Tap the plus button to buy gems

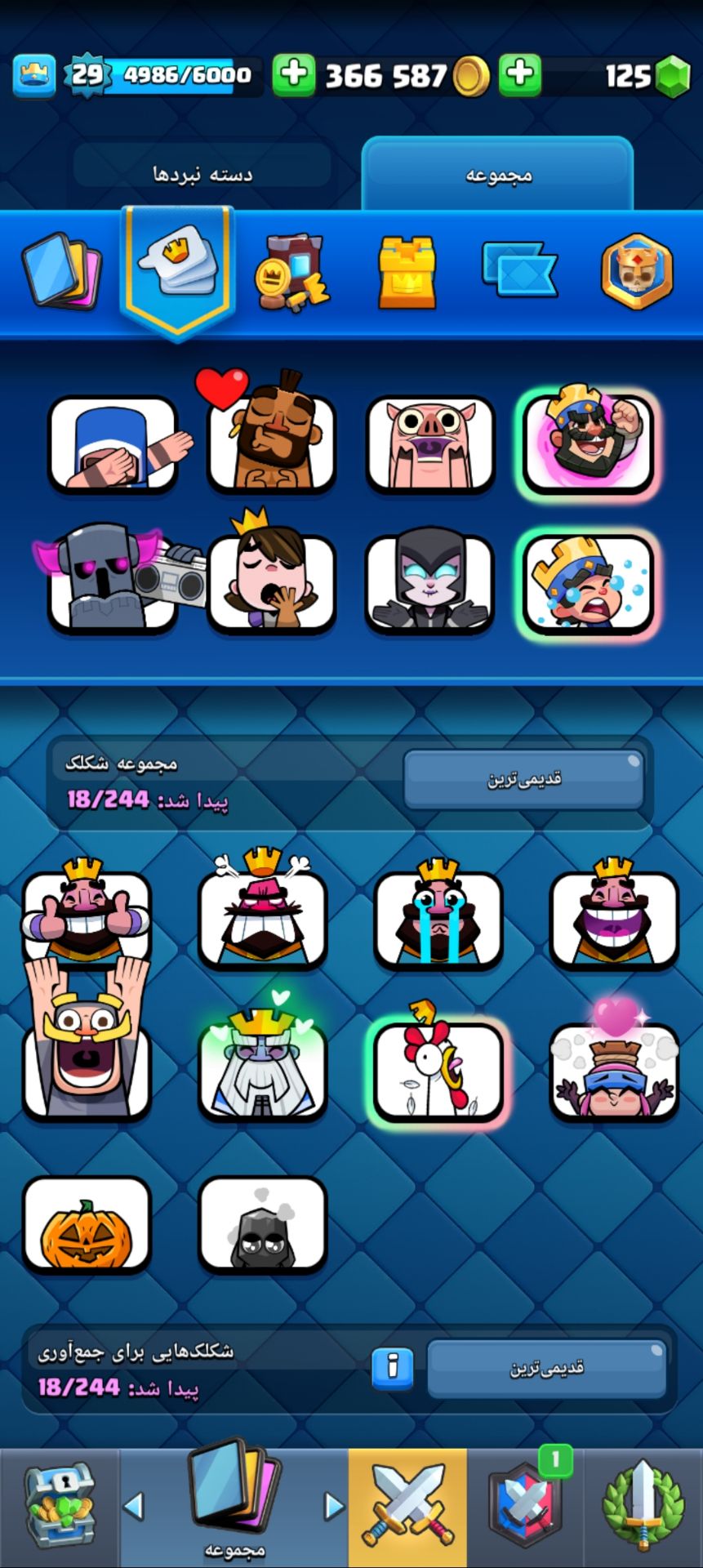pos(519,75)
